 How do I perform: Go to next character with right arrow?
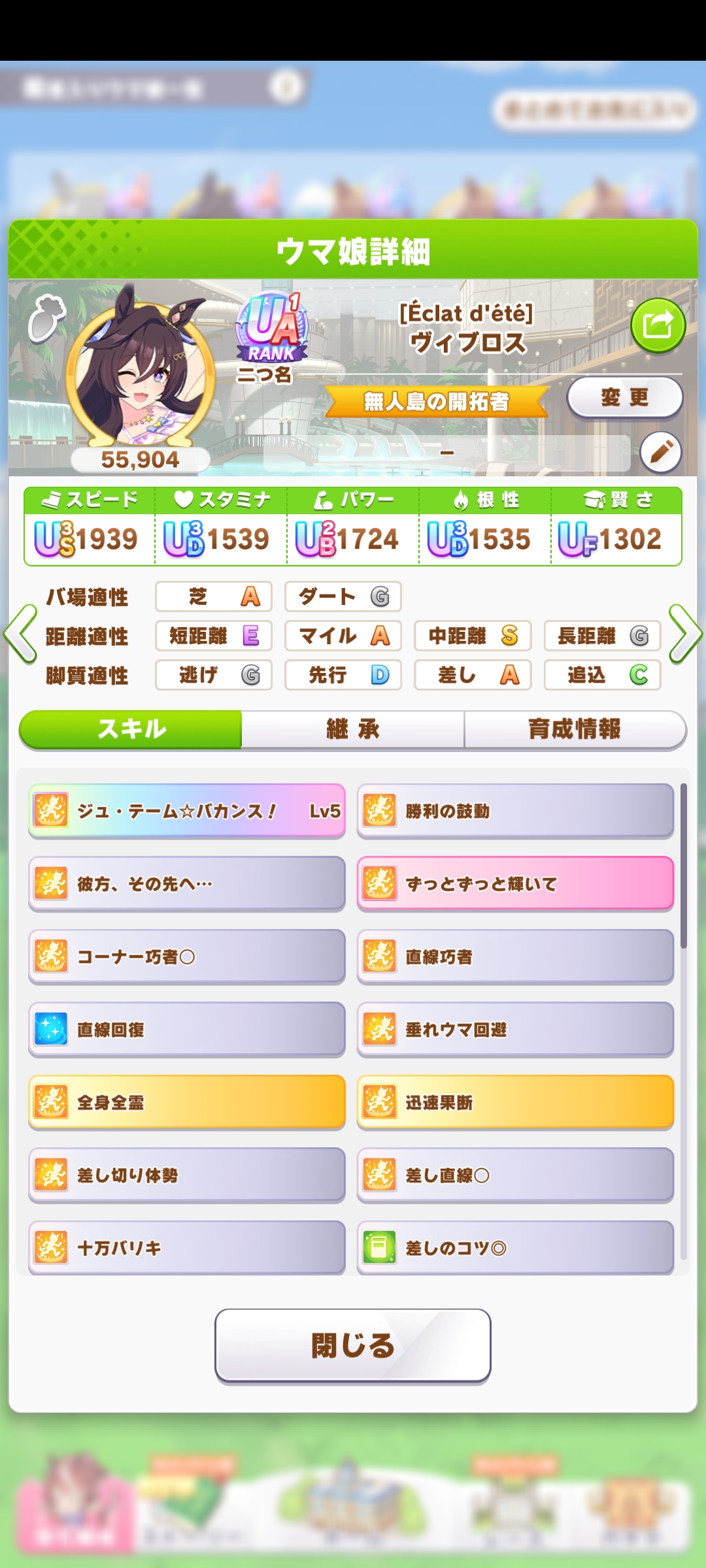685,634
